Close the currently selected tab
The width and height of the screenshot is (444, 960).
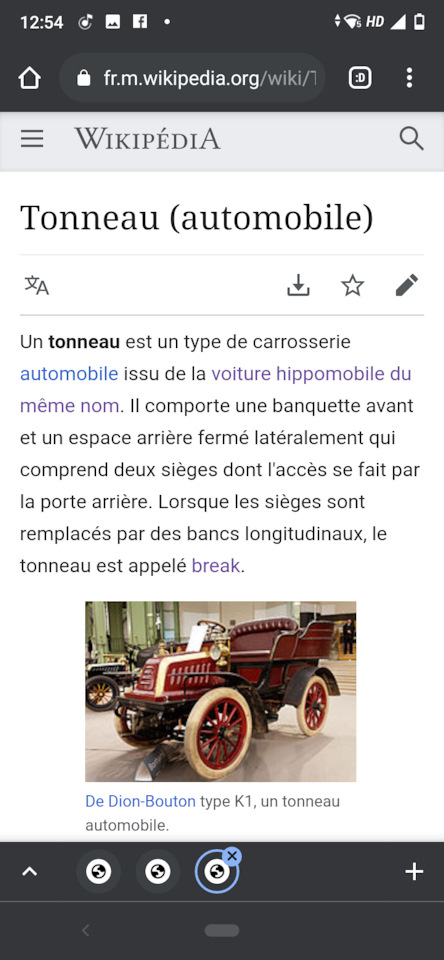click(231, 856)
